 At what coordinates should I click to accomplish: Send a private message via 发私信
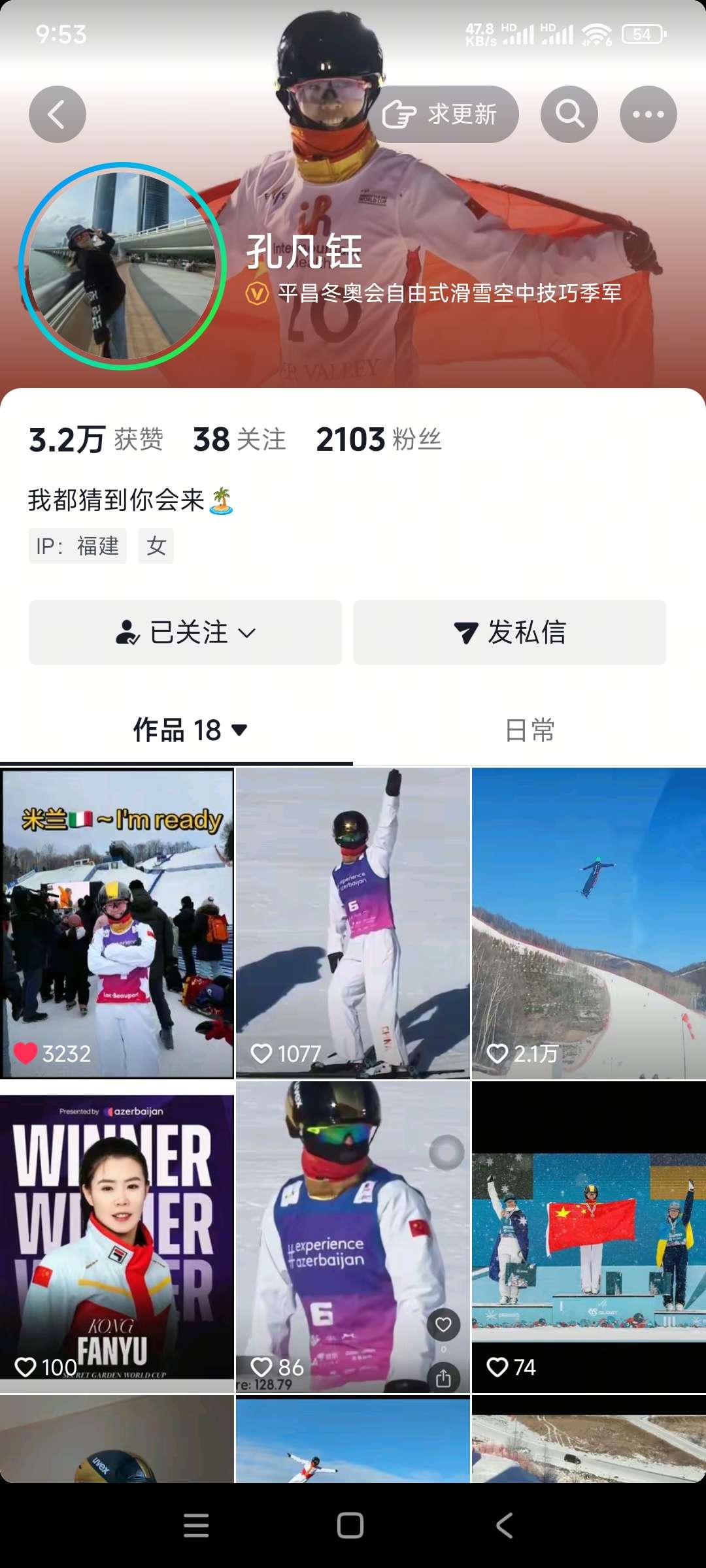[509, 632]
